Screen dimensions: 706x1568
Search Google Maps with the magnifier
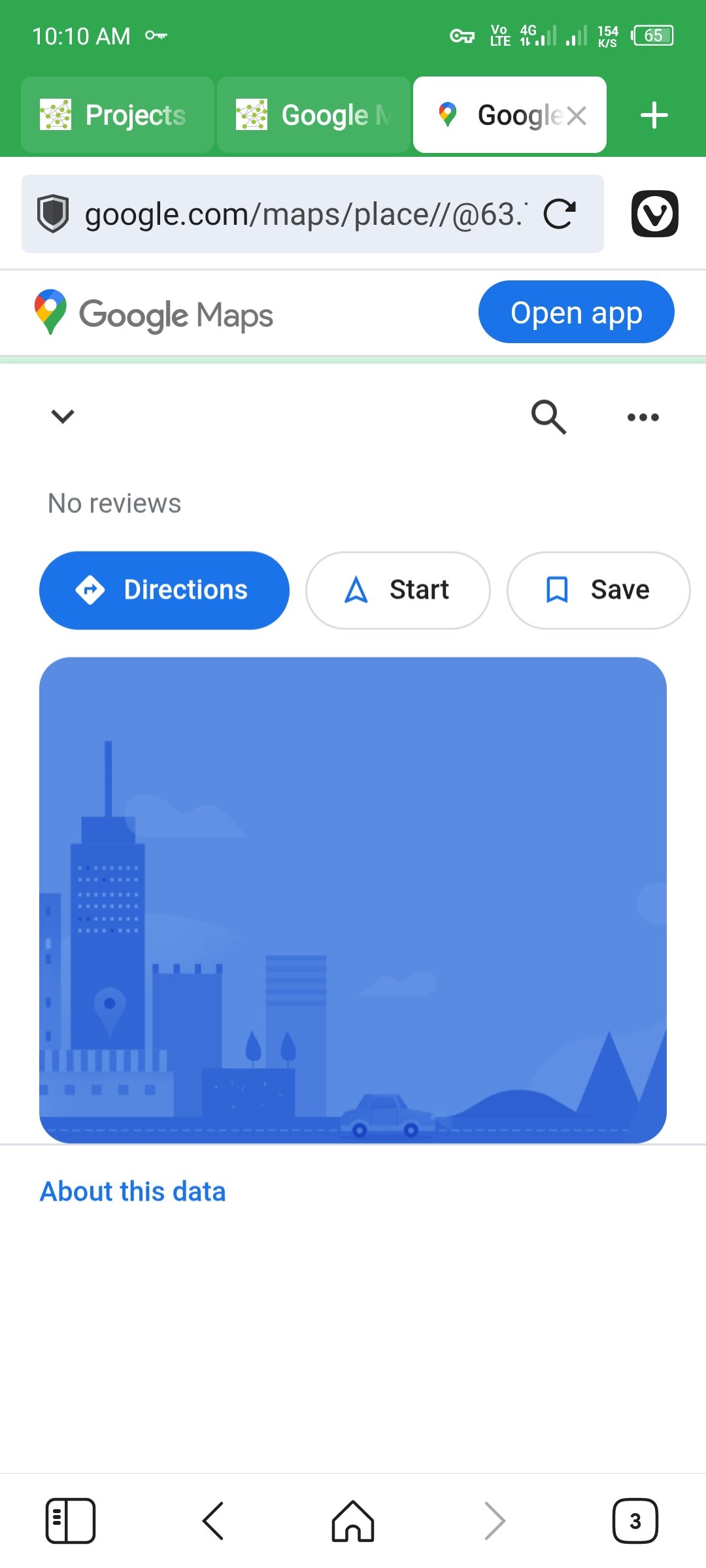(548, 416)
